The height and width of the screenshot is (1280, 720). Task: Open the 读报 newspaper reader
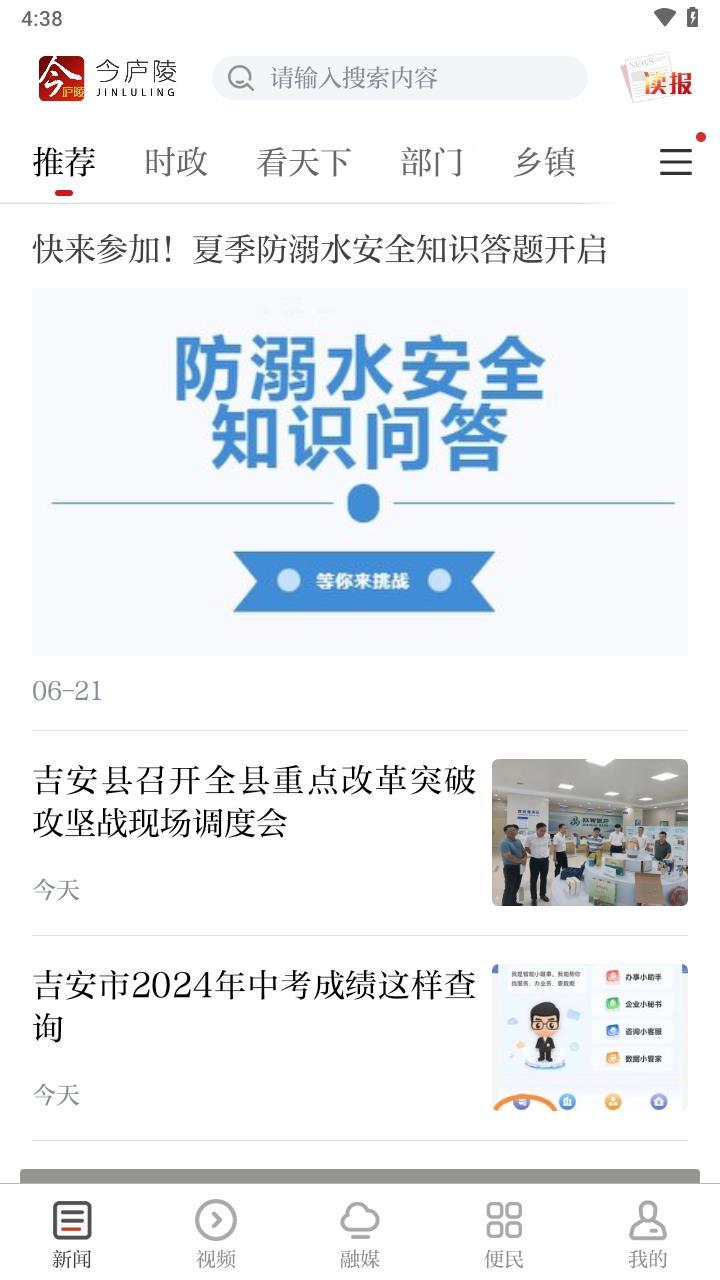657,78
